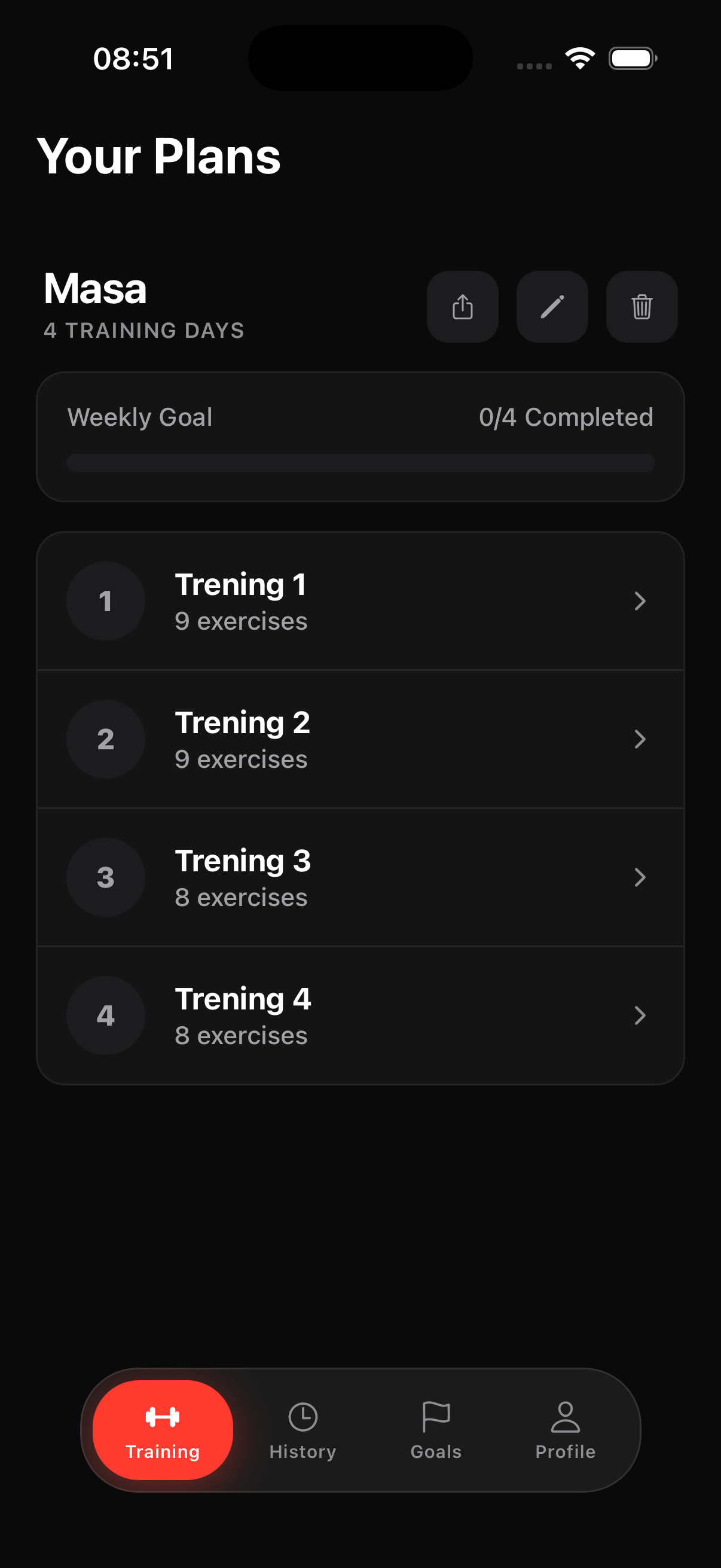The height and width of the screenshot is (1568, 721).
Task: Select the Training tab
Action: point(163,1430)
